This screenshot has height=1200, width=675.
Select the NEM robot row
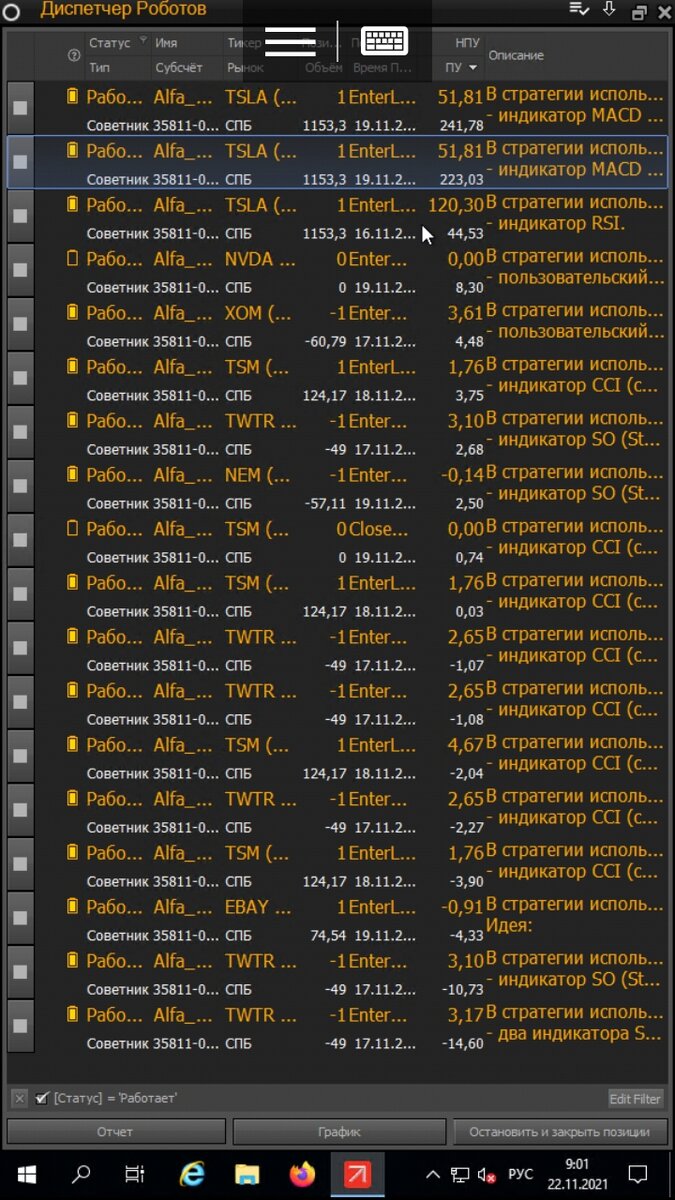[337, 487]
